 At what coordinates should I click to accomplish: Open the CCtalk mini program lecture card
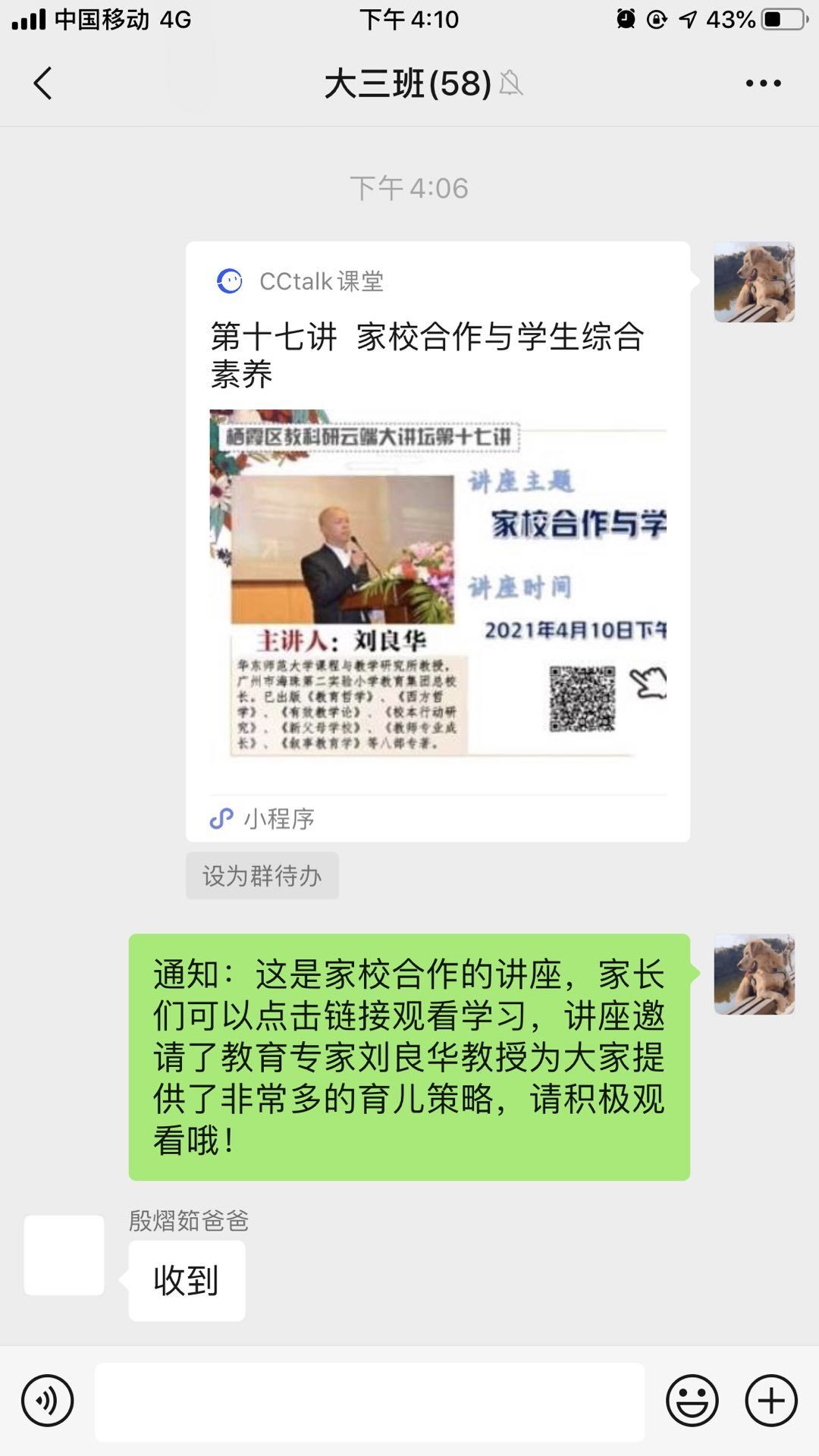point(438,541)
